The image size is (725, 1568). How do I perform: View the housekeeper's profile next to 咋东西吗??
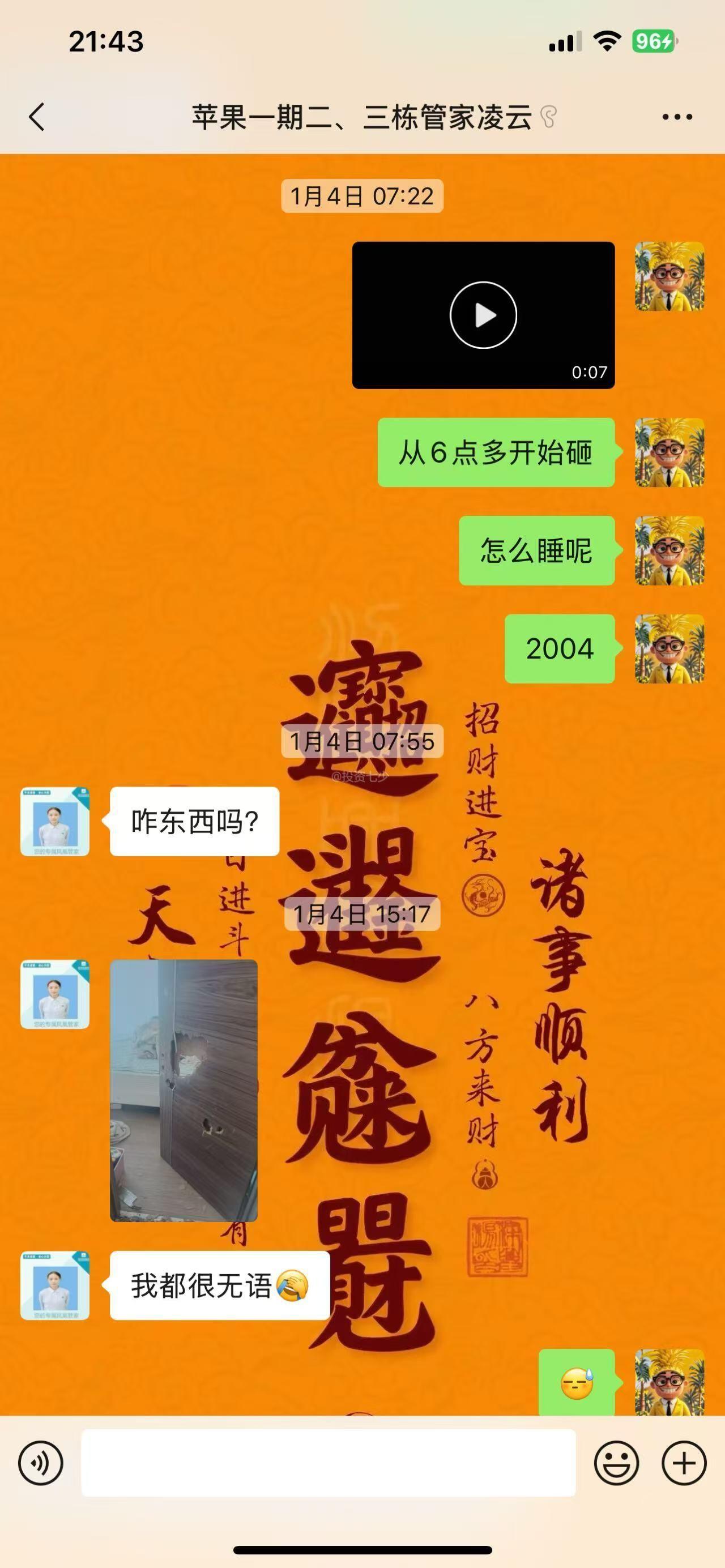[x=55, y=822]
